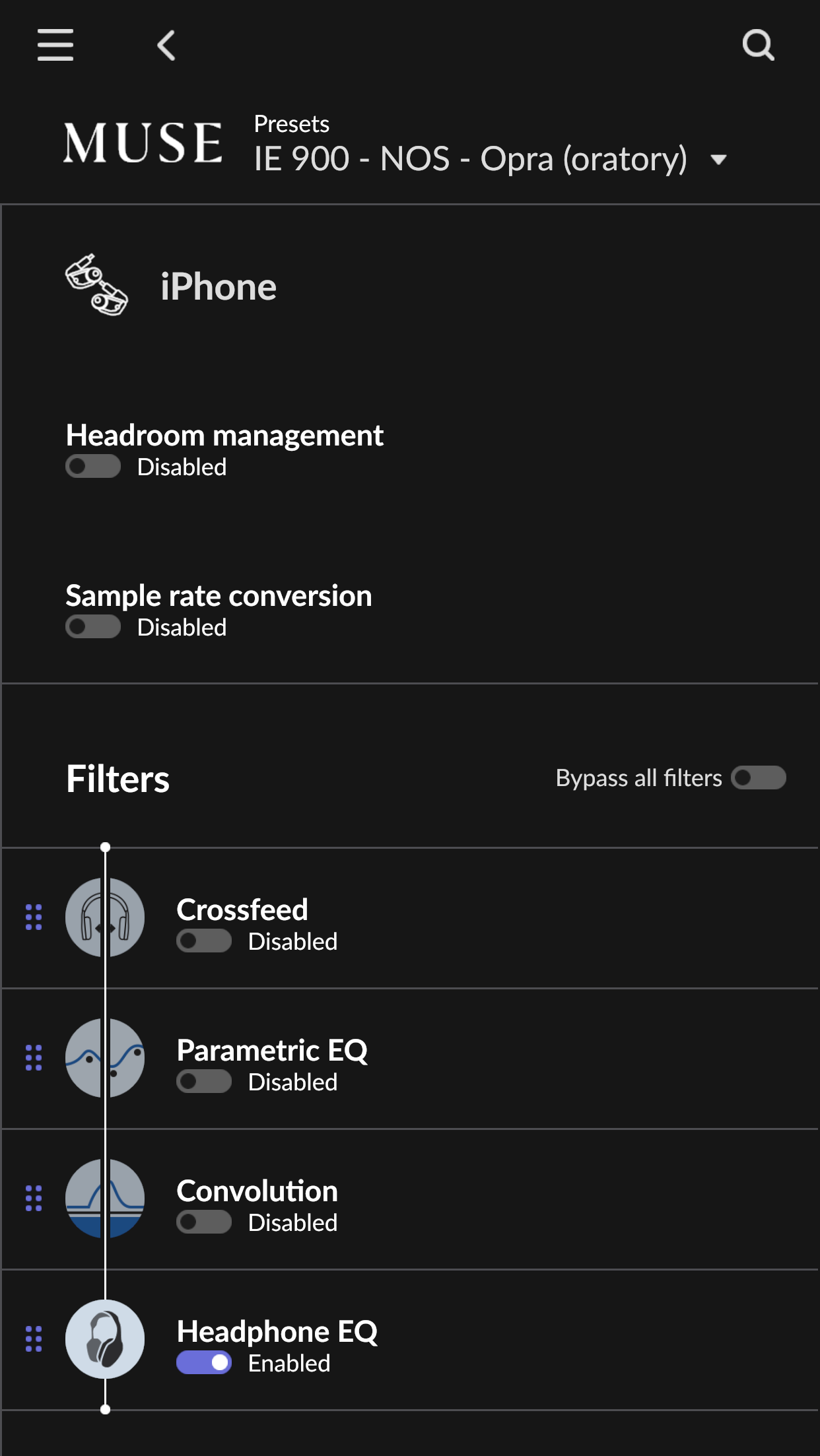Screen dimensions: 820x1456
Task: Expand the Presets dropdown
Action: 718,159
